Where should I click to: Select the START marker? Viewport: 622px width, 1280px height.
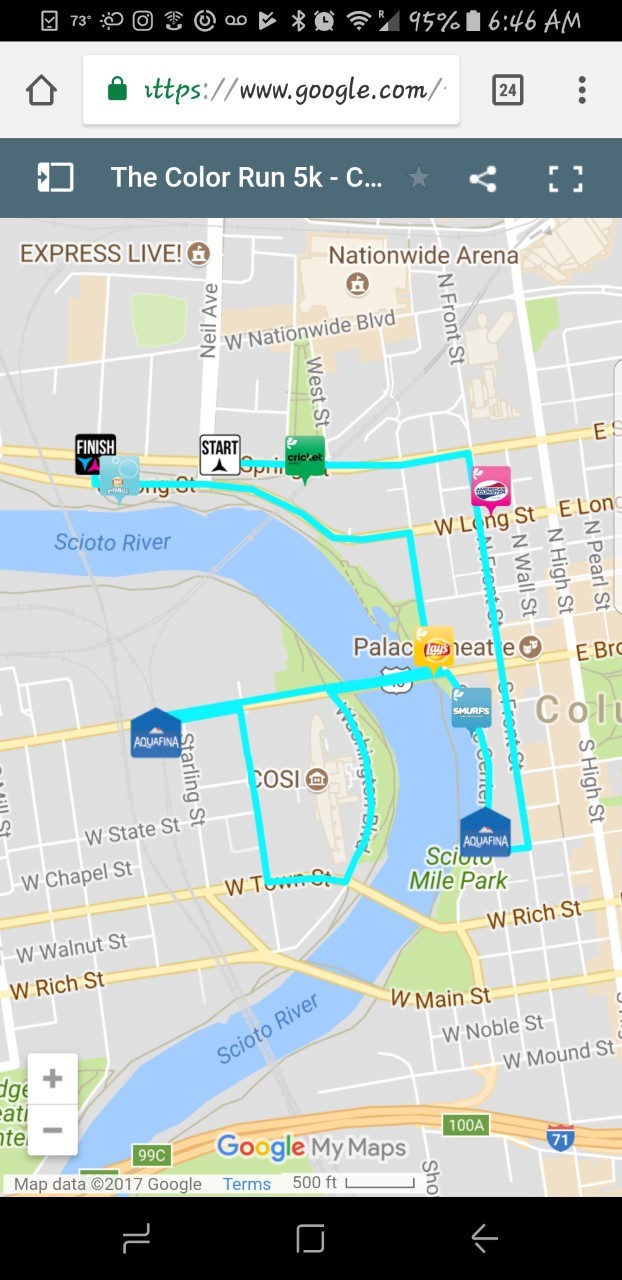220,454
